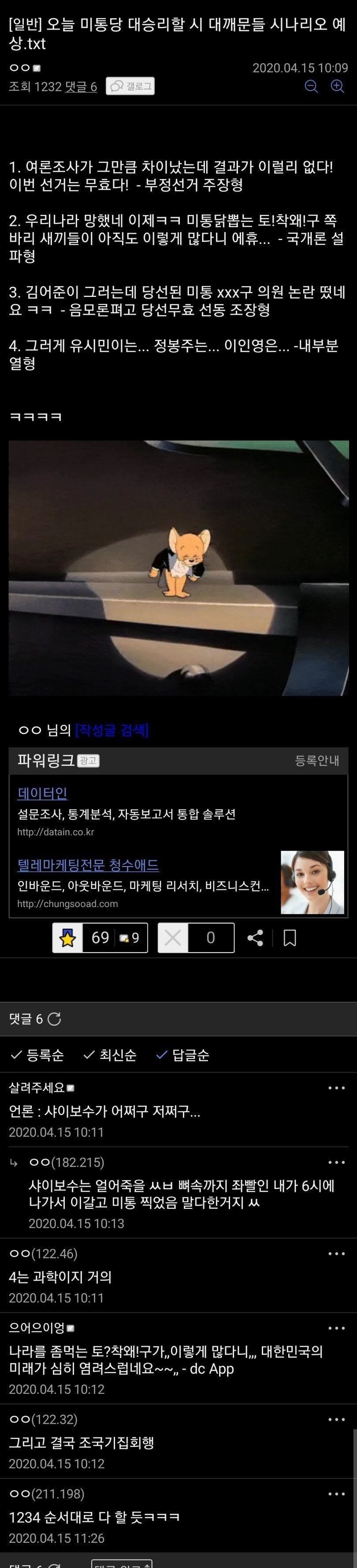Refresh the comments list

(54, 1019)
